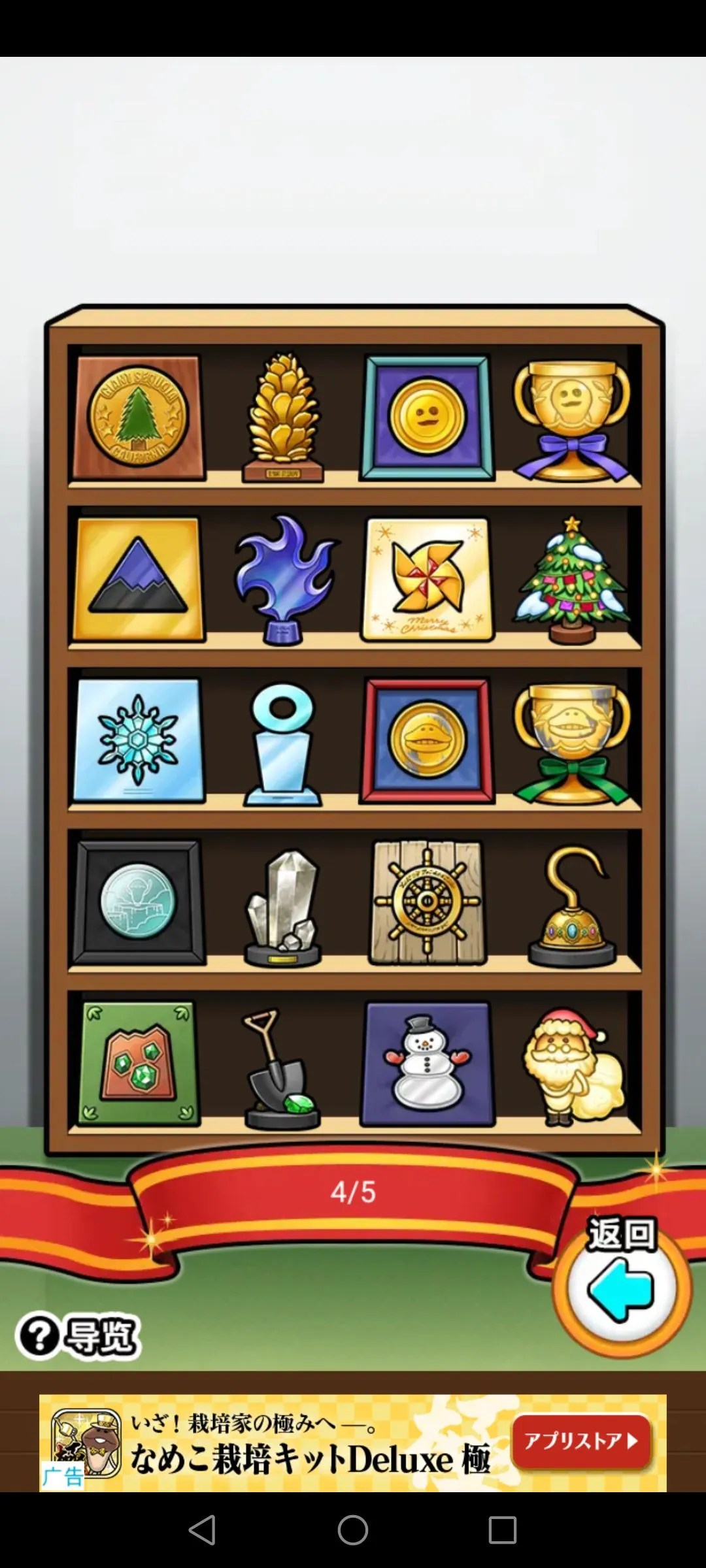This screenshot has width=706, height=1568.
Task: Open the 导览 help guide
Action: click(78, 1335)
